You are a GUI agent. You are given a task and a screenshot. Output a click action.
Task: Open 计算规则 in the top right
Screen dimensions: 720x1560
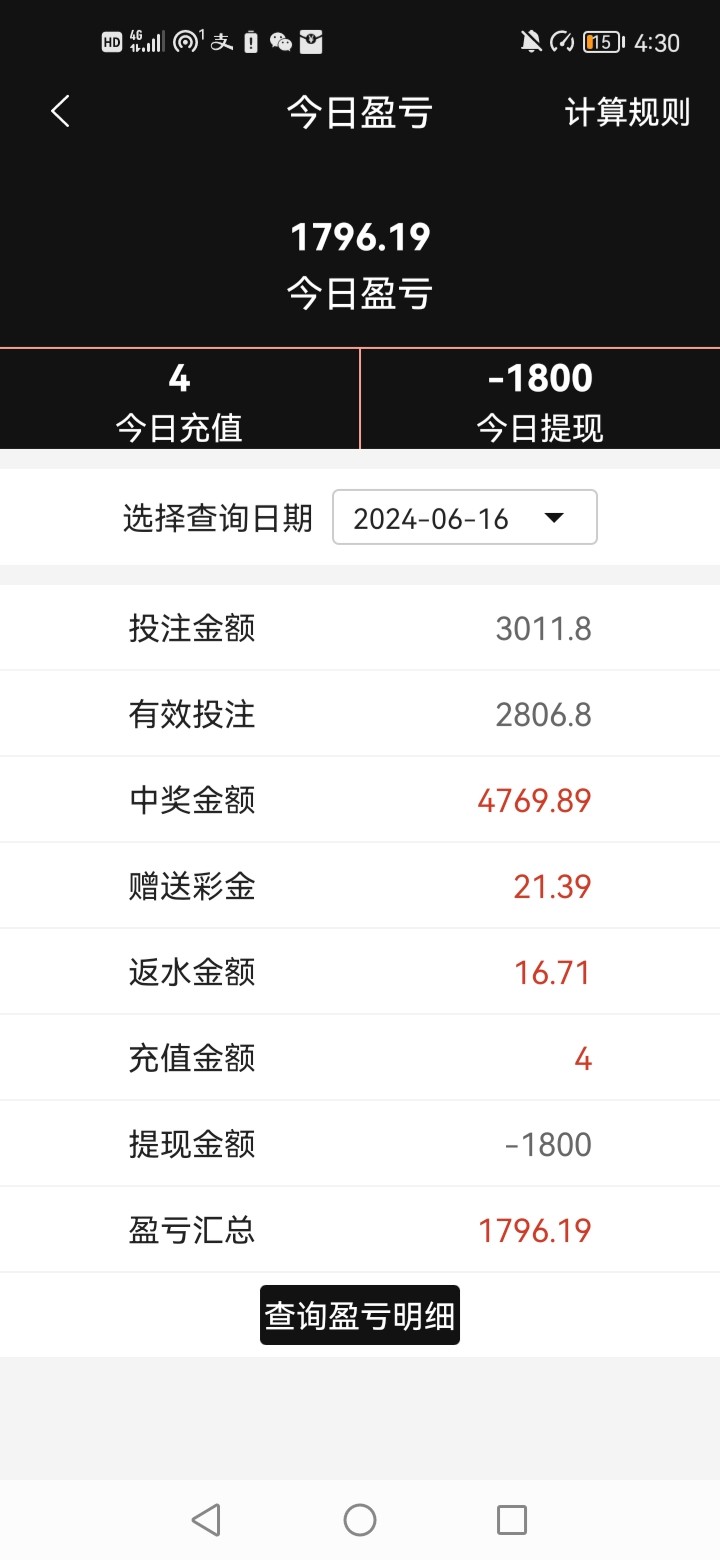[x=627, y=112]
